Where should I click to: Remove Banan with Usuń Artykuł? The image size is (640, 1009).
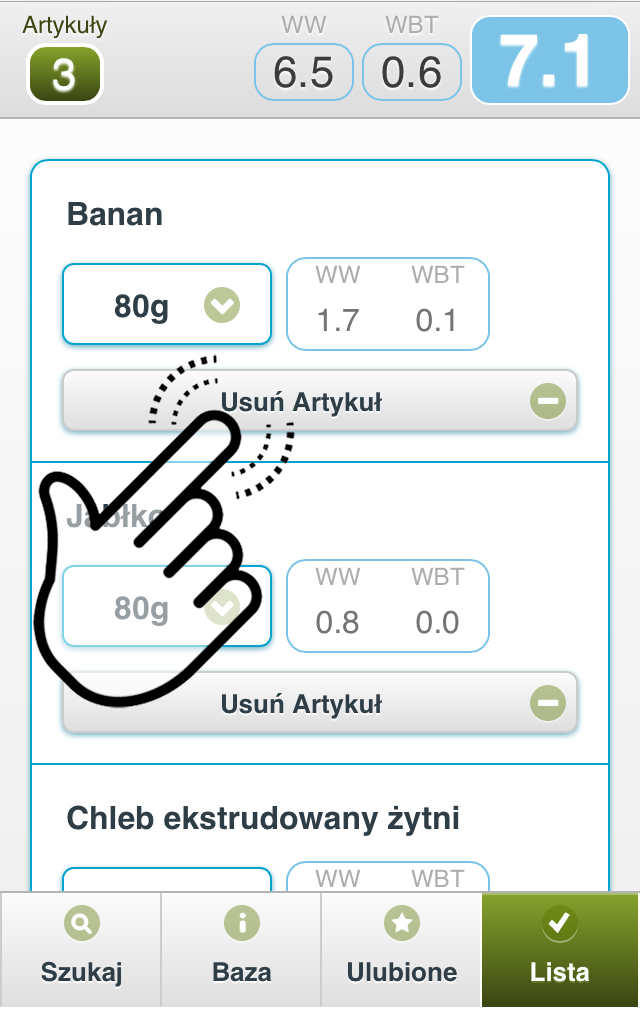tap(320, 402)
